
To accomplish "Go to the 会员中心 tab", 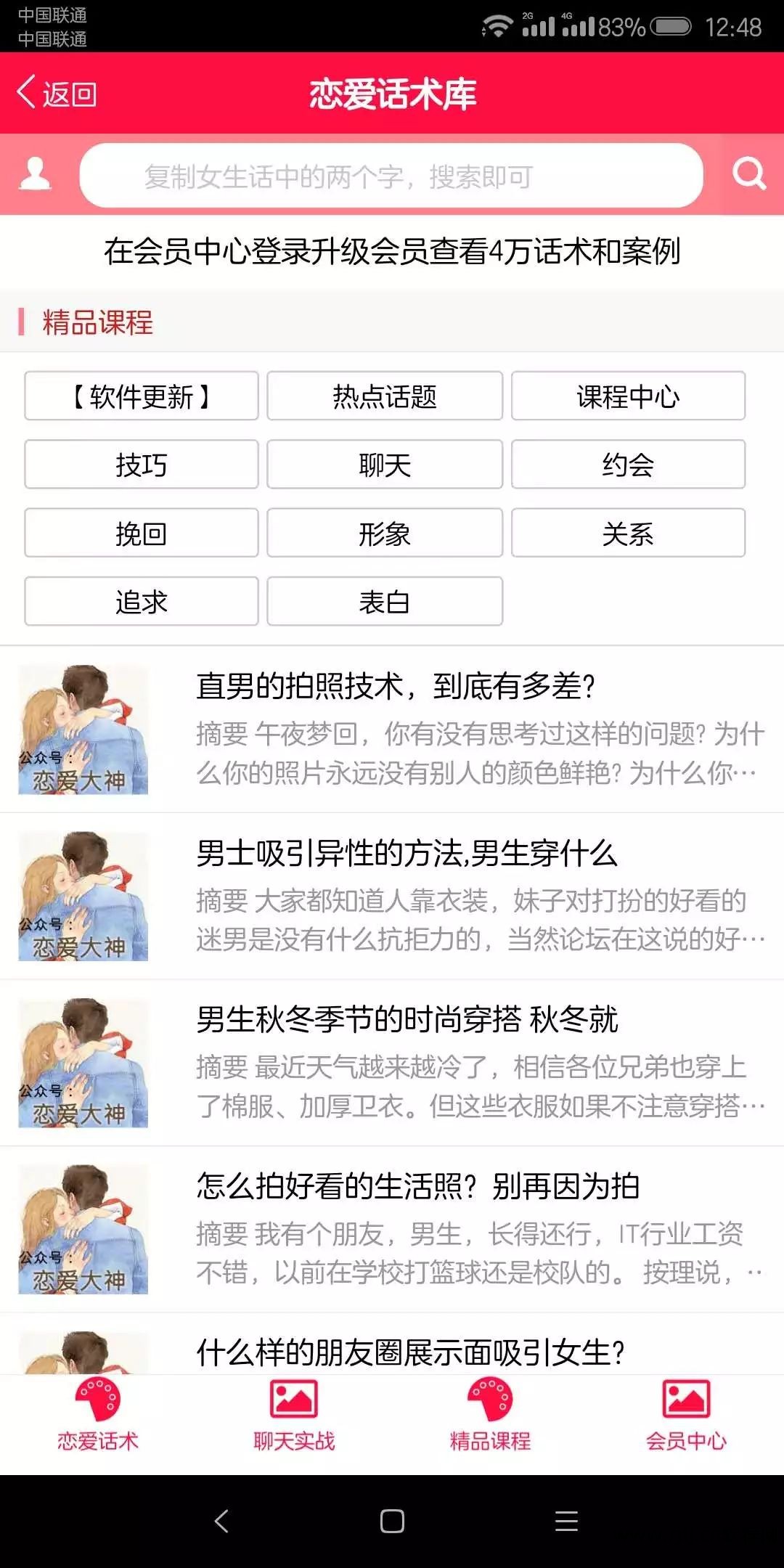I will pyautogui.click(x=686, y=1416).
